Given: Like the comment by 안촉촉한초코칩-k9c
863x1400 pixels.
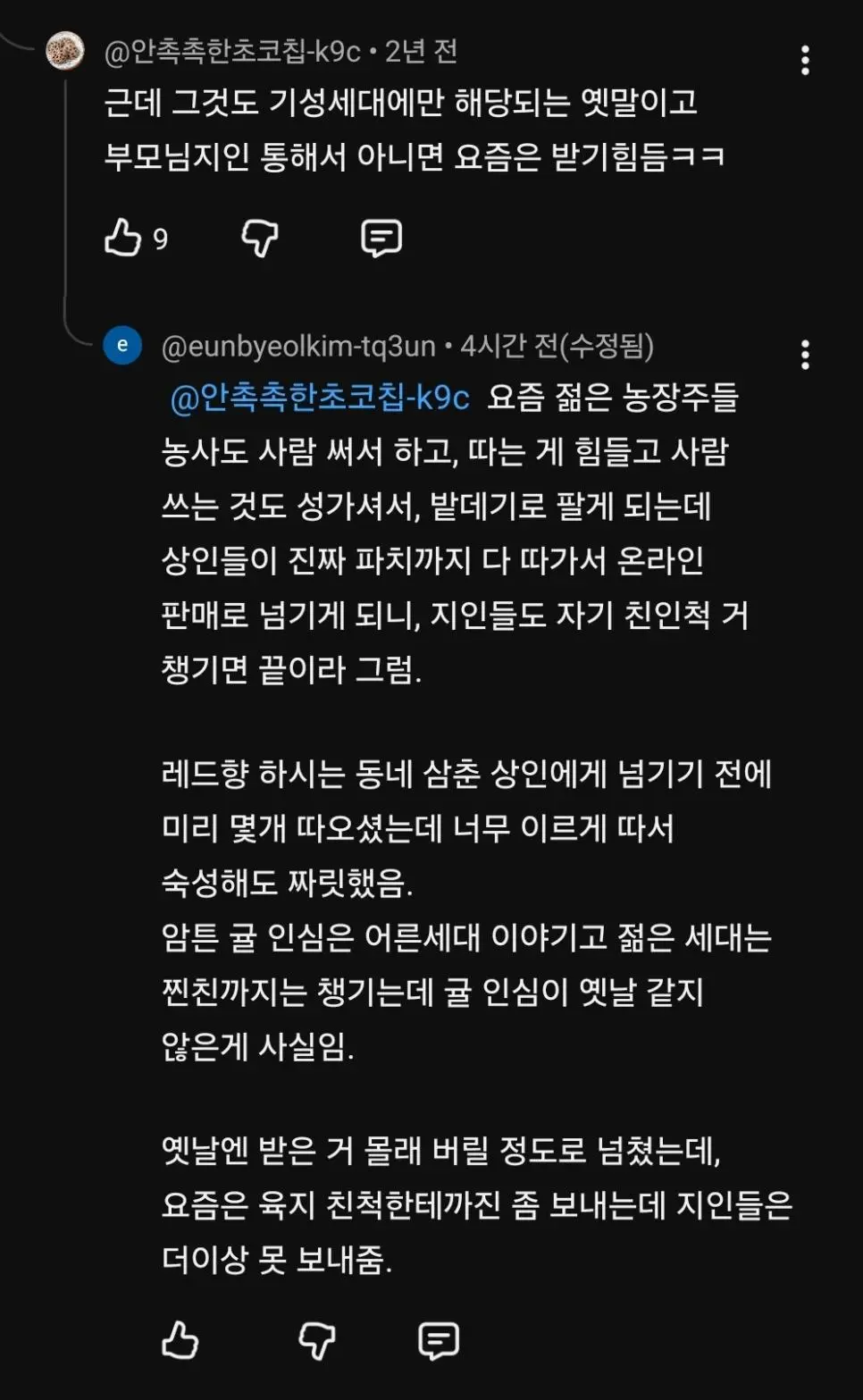Looking at the screenshot, I should (x=123, y=238).
